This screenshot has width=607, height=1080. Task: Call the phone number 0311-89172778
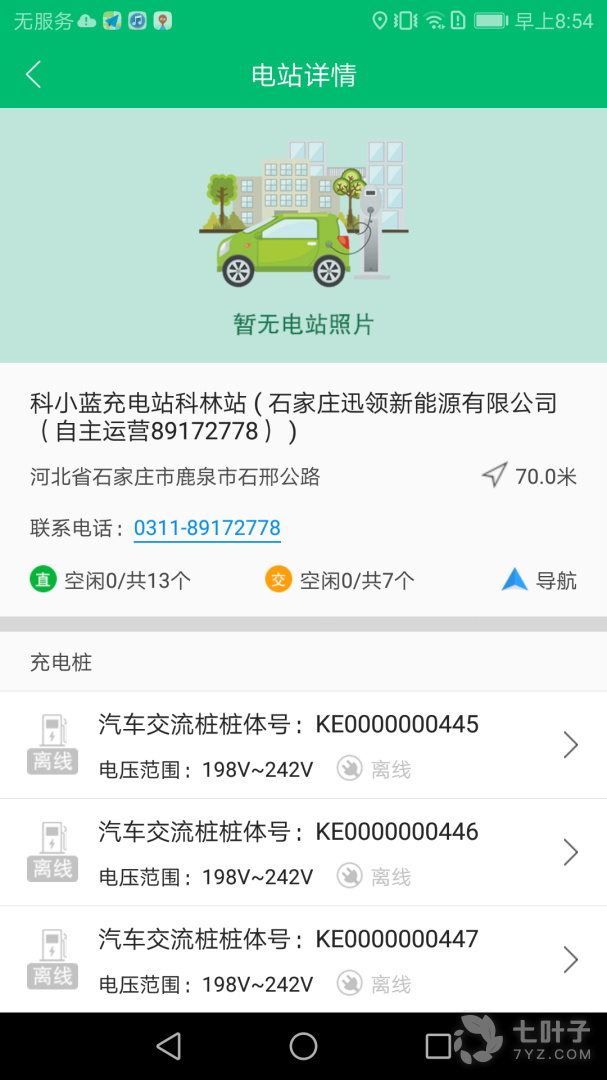(x=207, y=528)
